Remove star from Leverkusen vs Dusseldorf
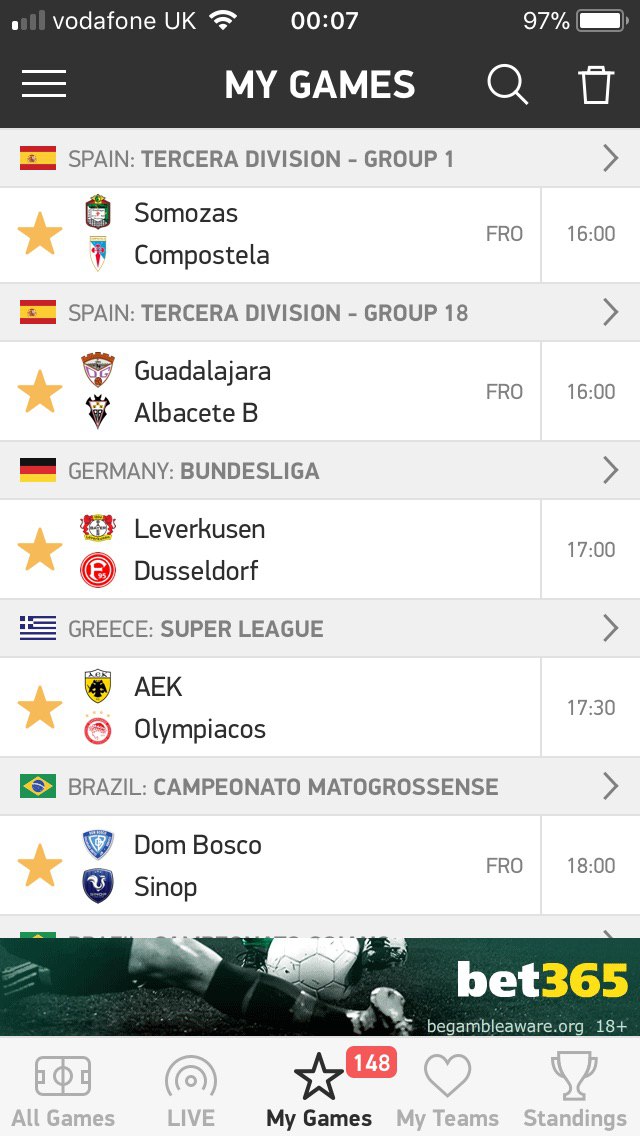This screenshot has width=640, height=1136. point(40,549)
